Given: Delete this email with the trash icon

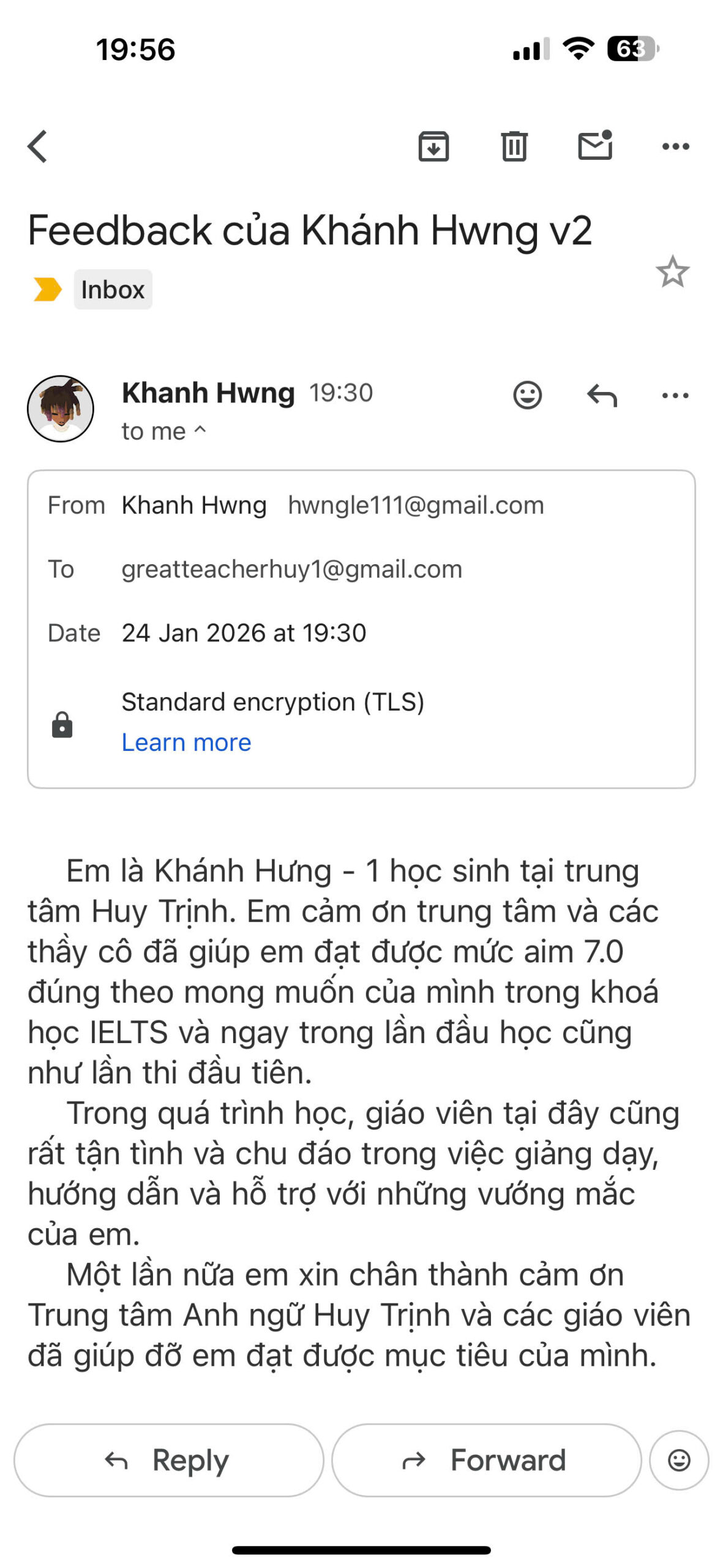Looking at the screenshot, I should (514, 146).
